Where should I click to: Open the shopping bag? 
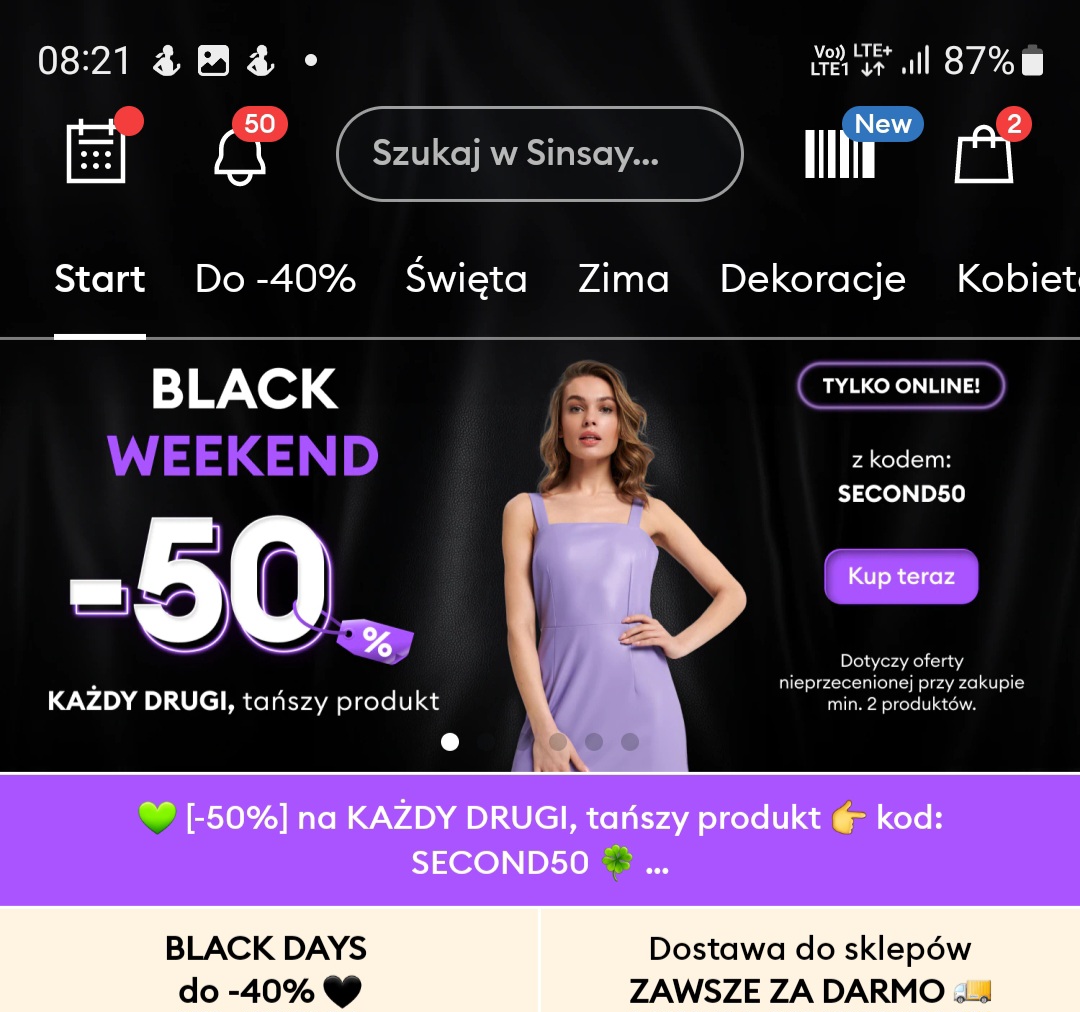click(x=985, y=154)
